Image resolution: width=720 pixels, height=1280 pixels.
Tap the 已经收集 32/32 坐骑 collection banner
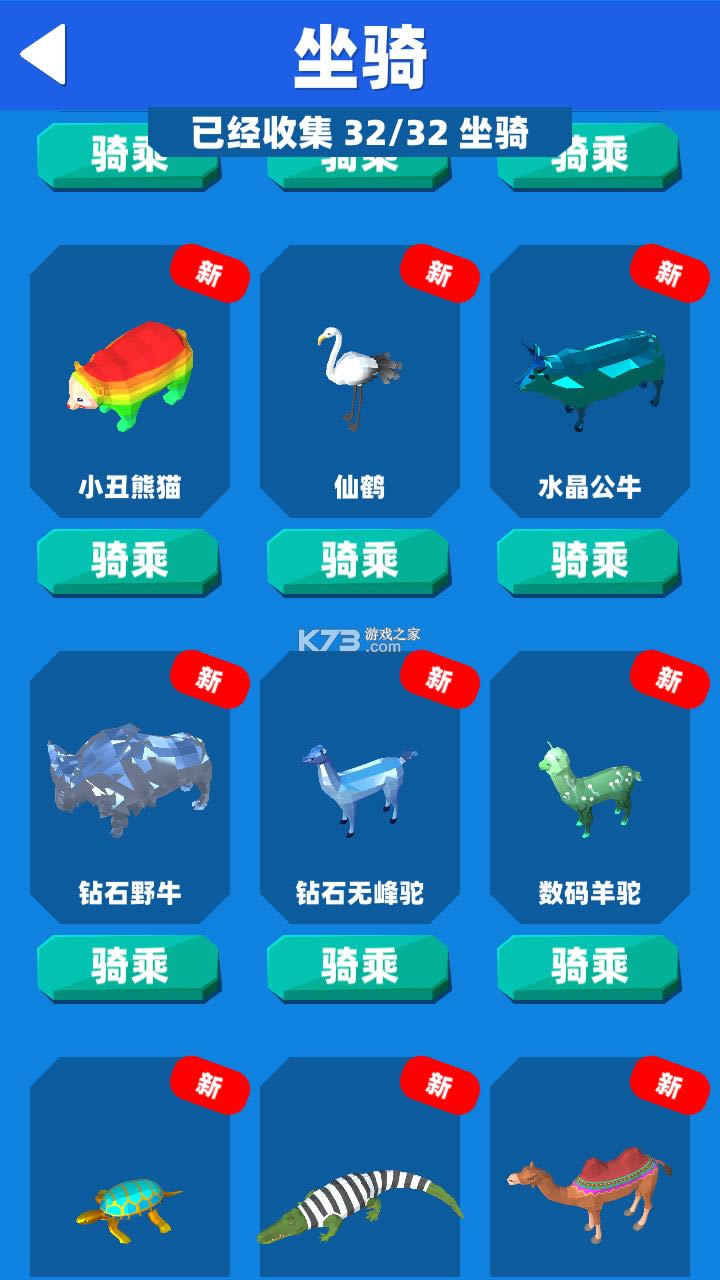coord(360,128)
